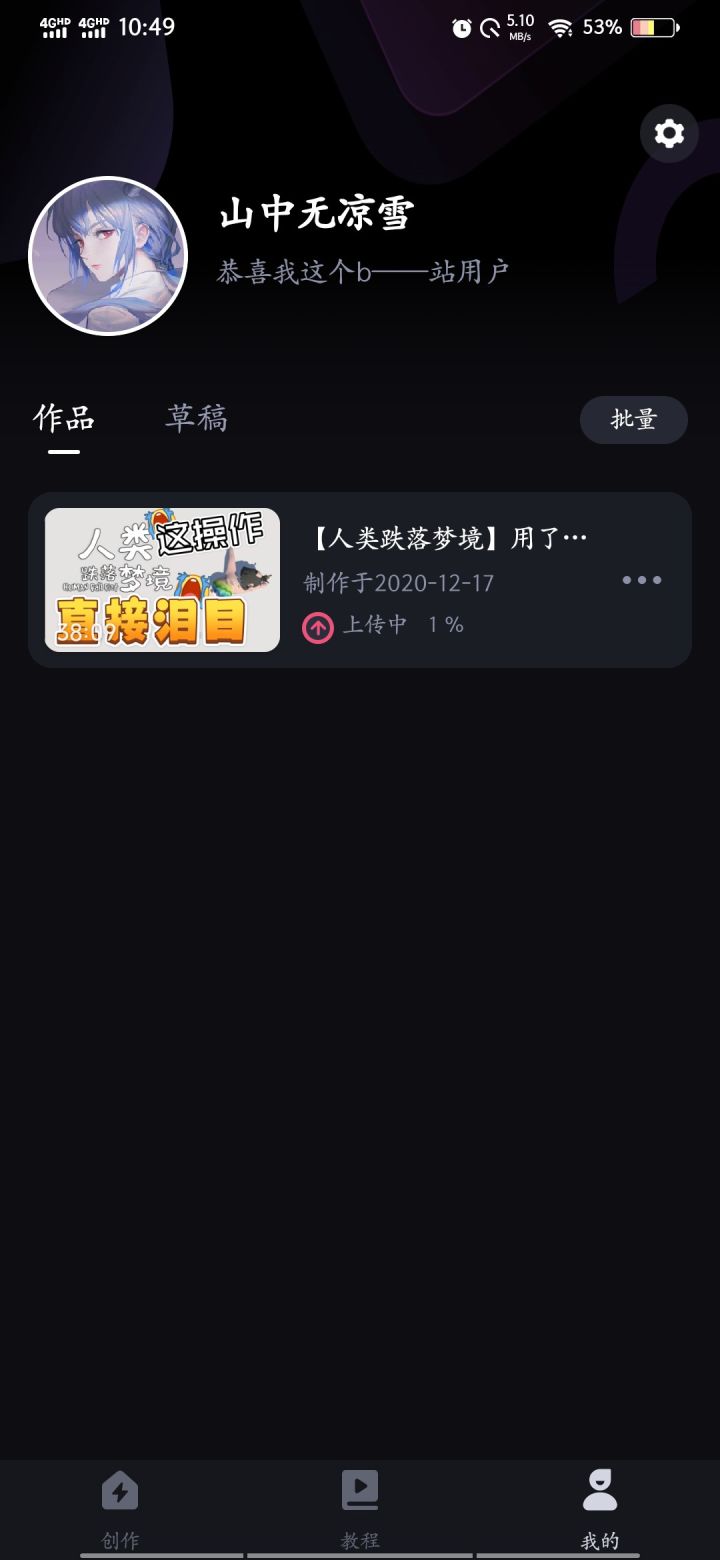Open the settings gear icon
Image resolution: width=720 pixels, height=1560 pixels.
(668, 133)
